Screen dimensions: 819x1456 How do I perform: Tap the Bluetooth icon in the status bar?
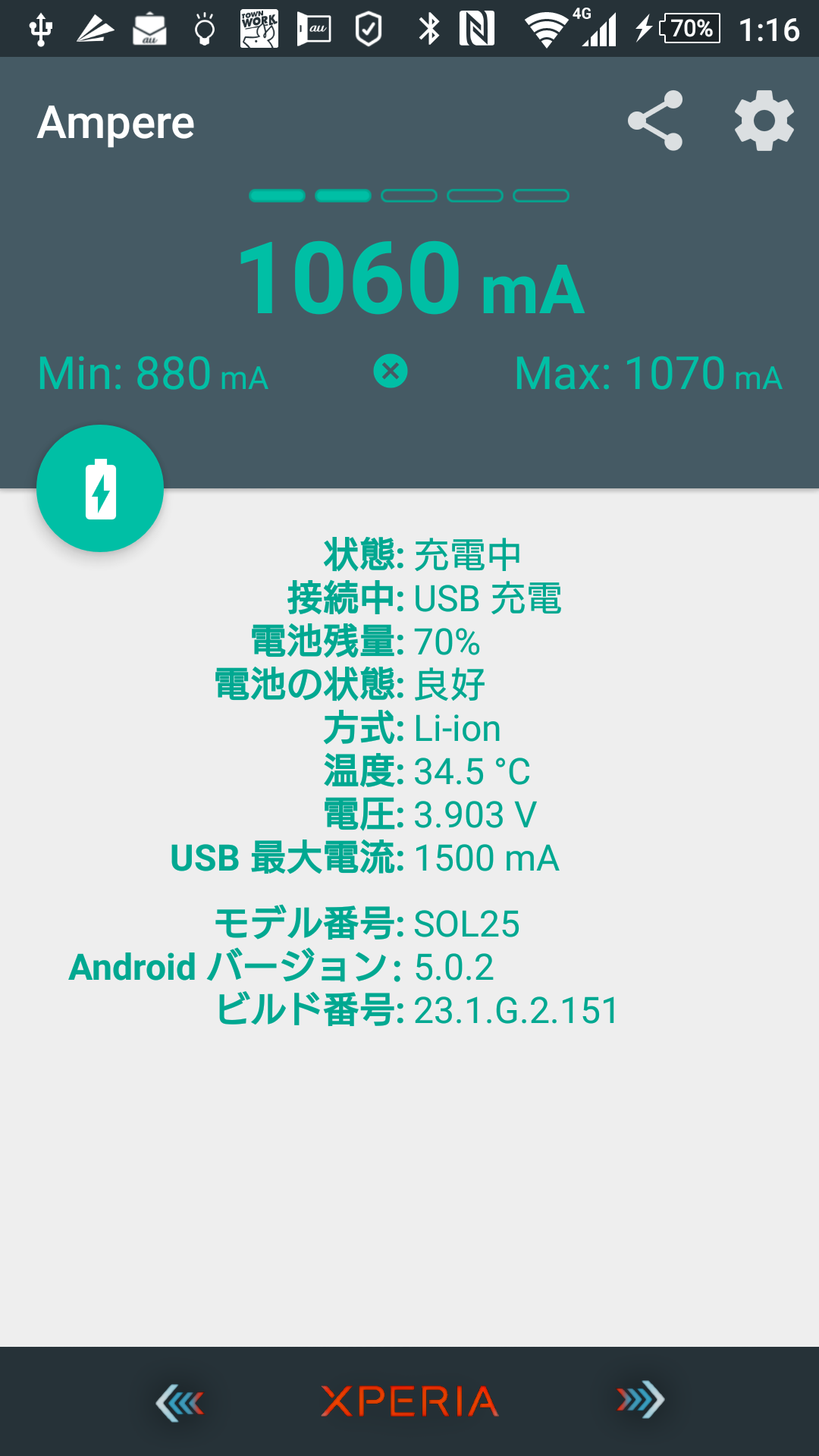click(430, 29)
